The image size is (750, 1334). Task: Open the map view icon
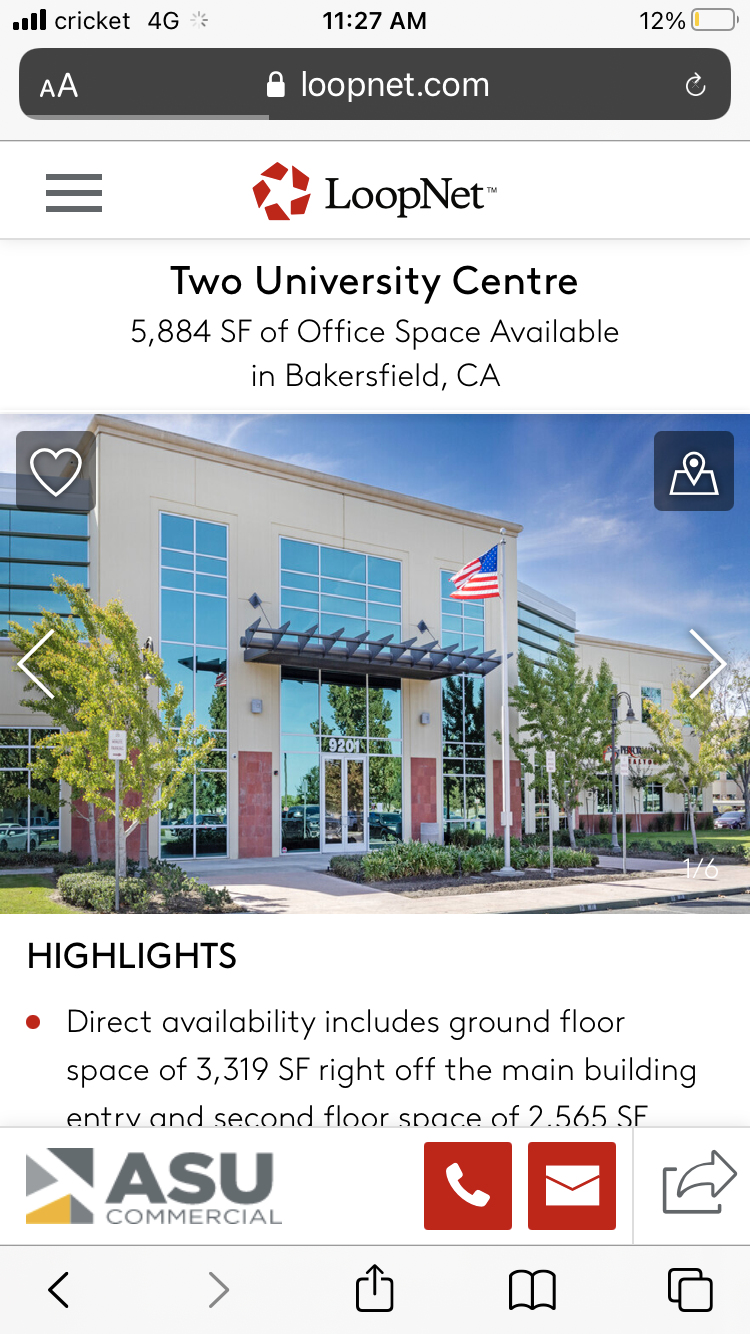(694, 471)
